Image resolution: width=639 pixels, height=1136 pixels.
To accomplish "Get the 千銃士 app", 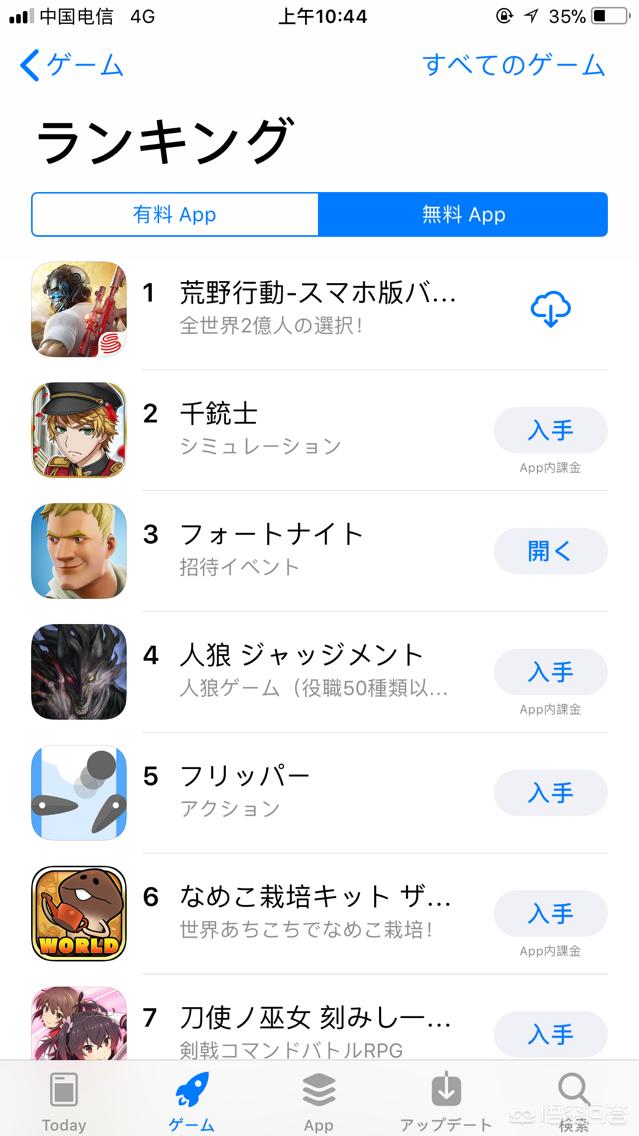I will coord(550,430).
